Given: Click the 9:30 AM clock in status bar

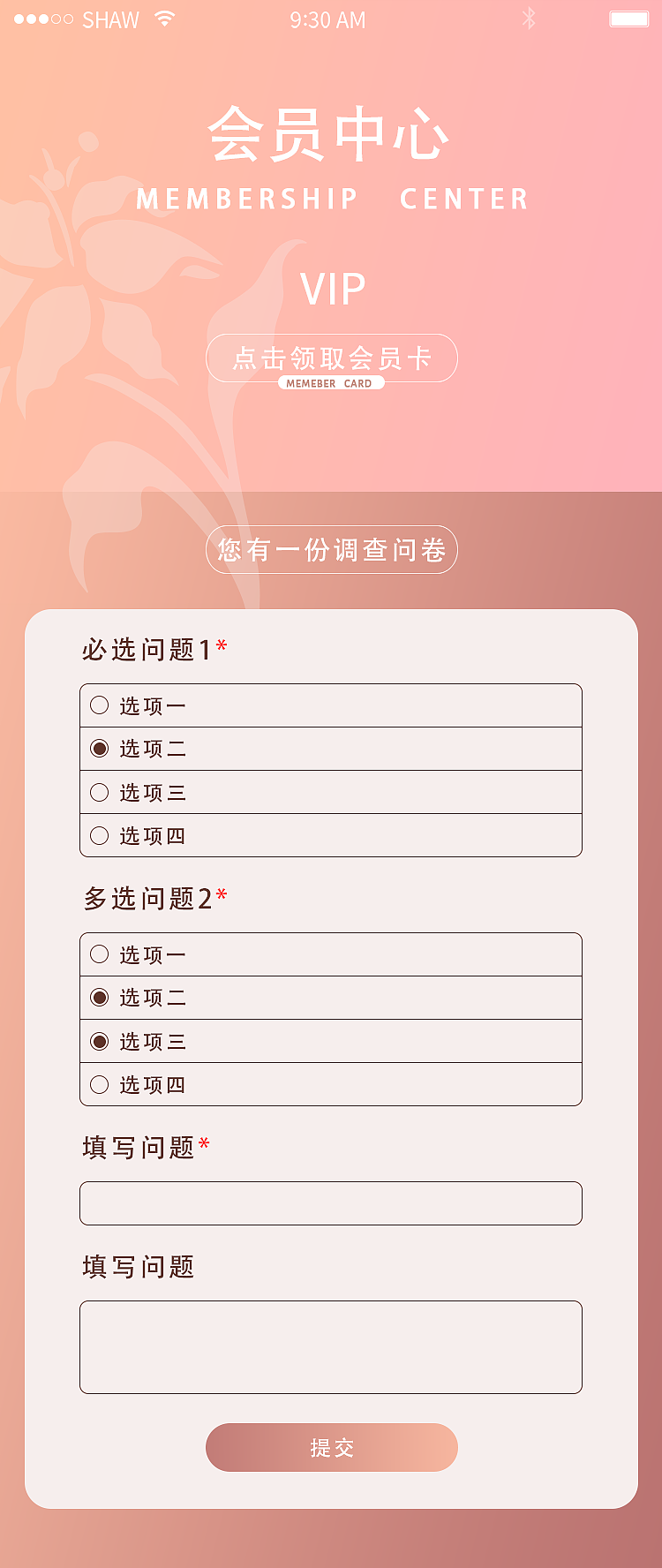Looking at the screenshot, I should click(330, 20).
